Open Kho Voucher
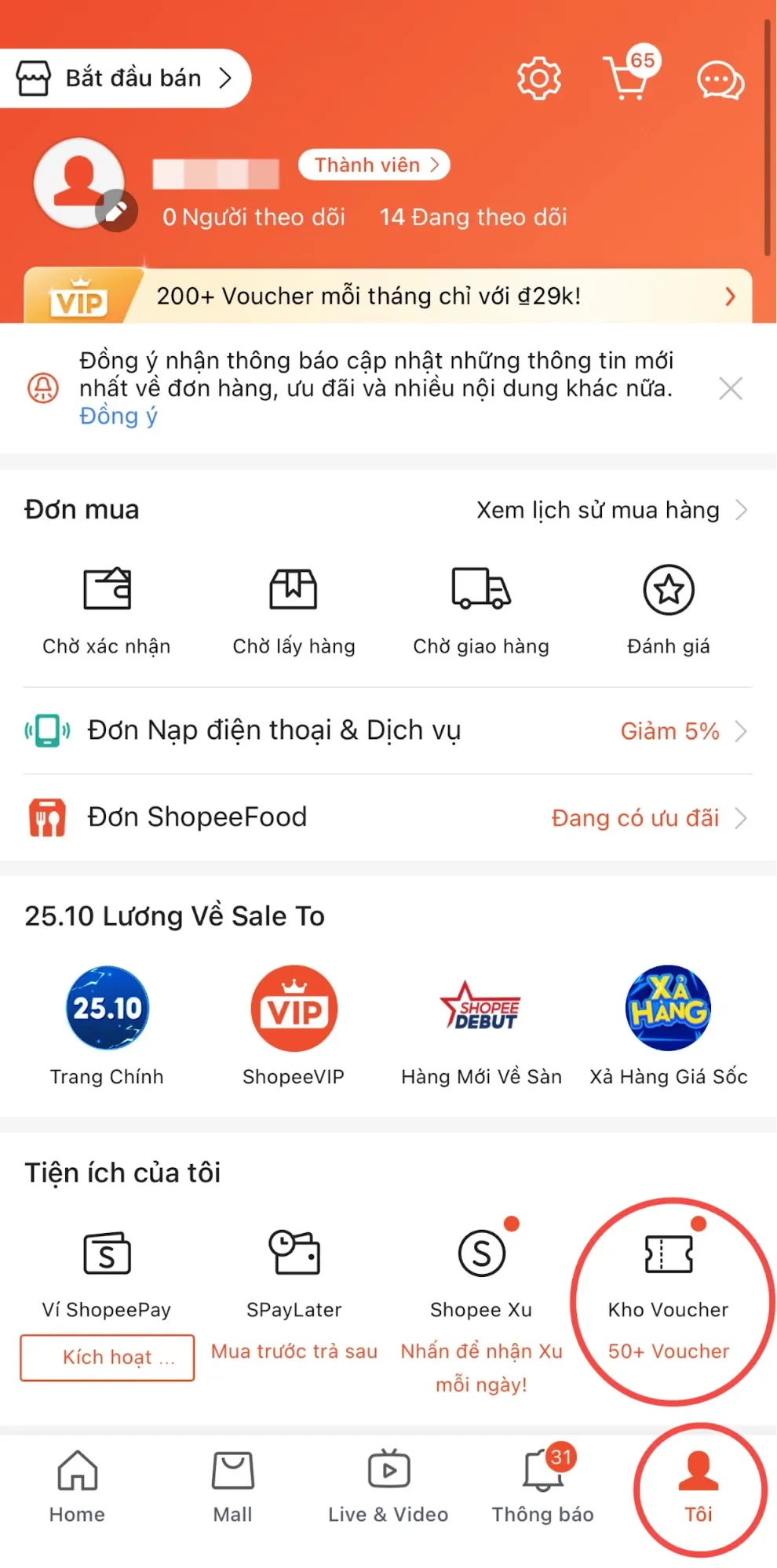Image resolution: width=777 pixels, height=1568 pixels. click(669, 1286)
